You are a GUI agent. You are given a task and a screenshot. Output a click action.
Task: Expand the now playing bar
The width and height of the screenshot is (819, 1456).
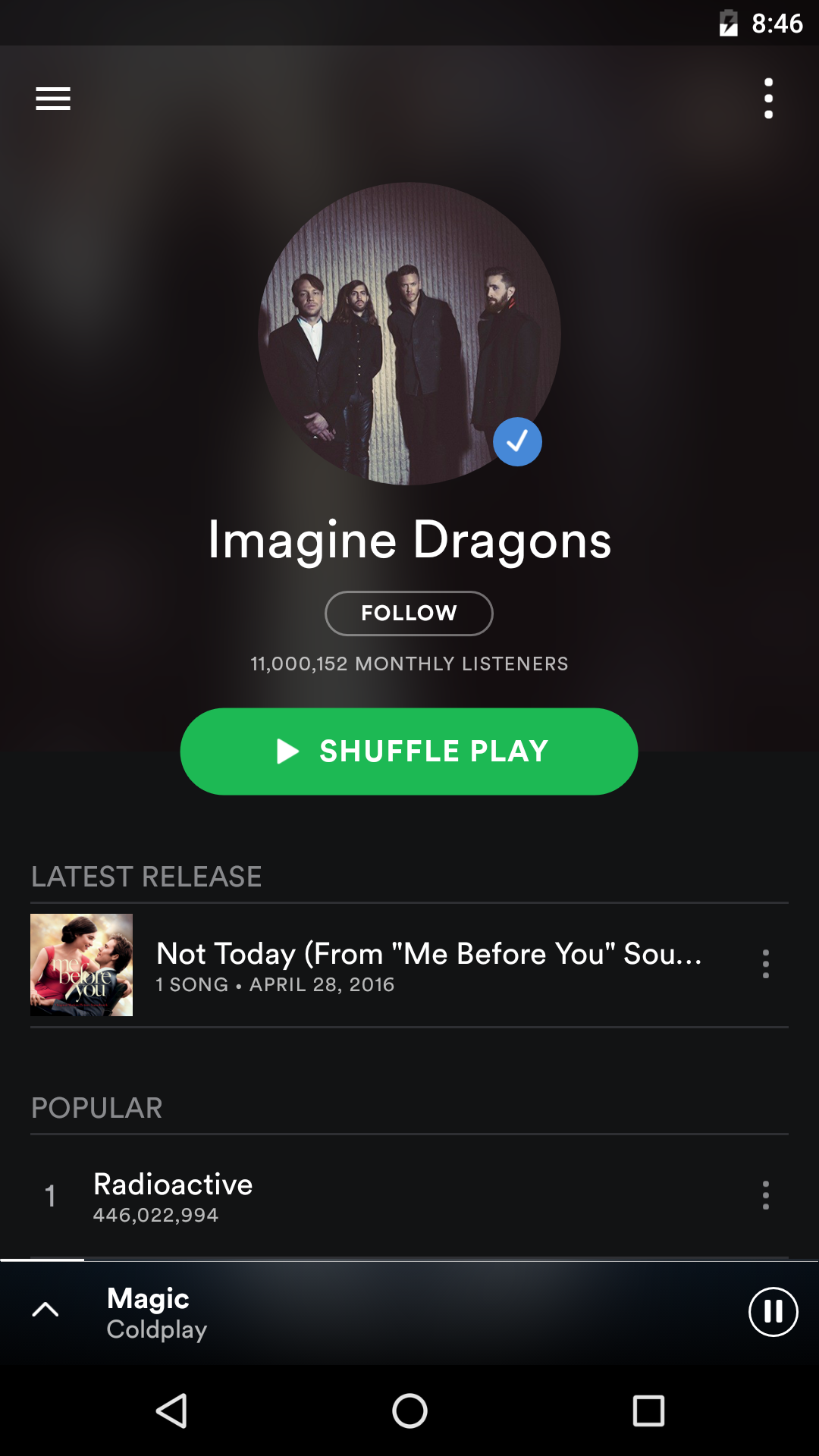(45, 1310)
